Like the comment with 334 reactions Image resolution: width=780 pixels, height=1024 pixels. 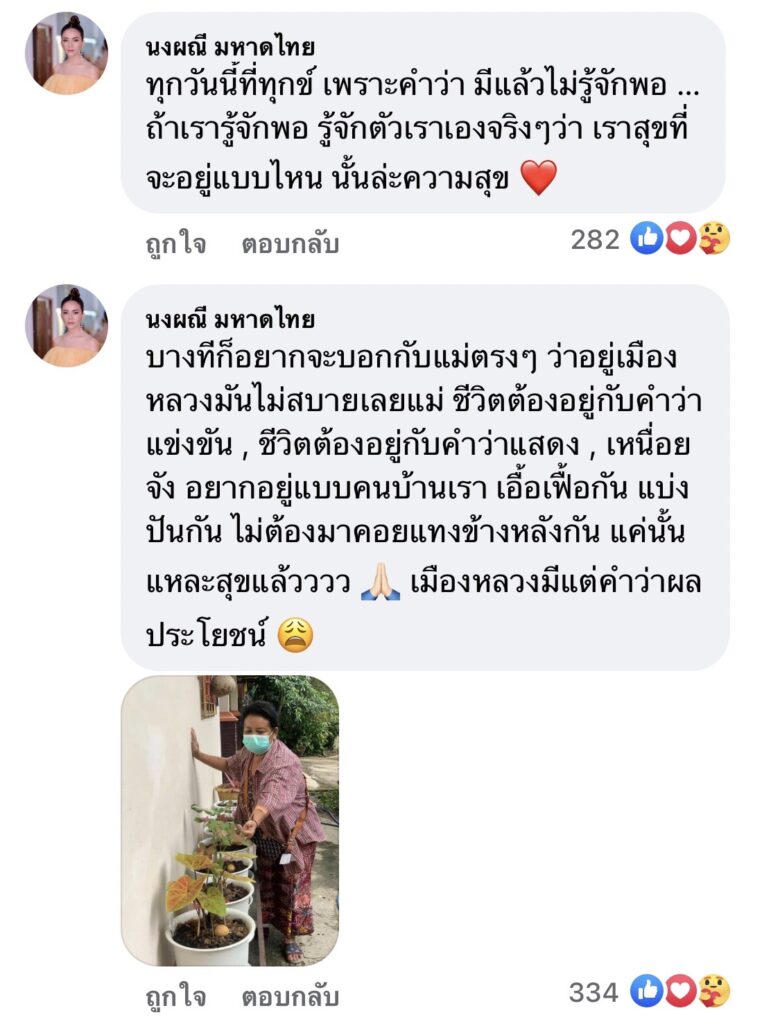coord(175,997)
